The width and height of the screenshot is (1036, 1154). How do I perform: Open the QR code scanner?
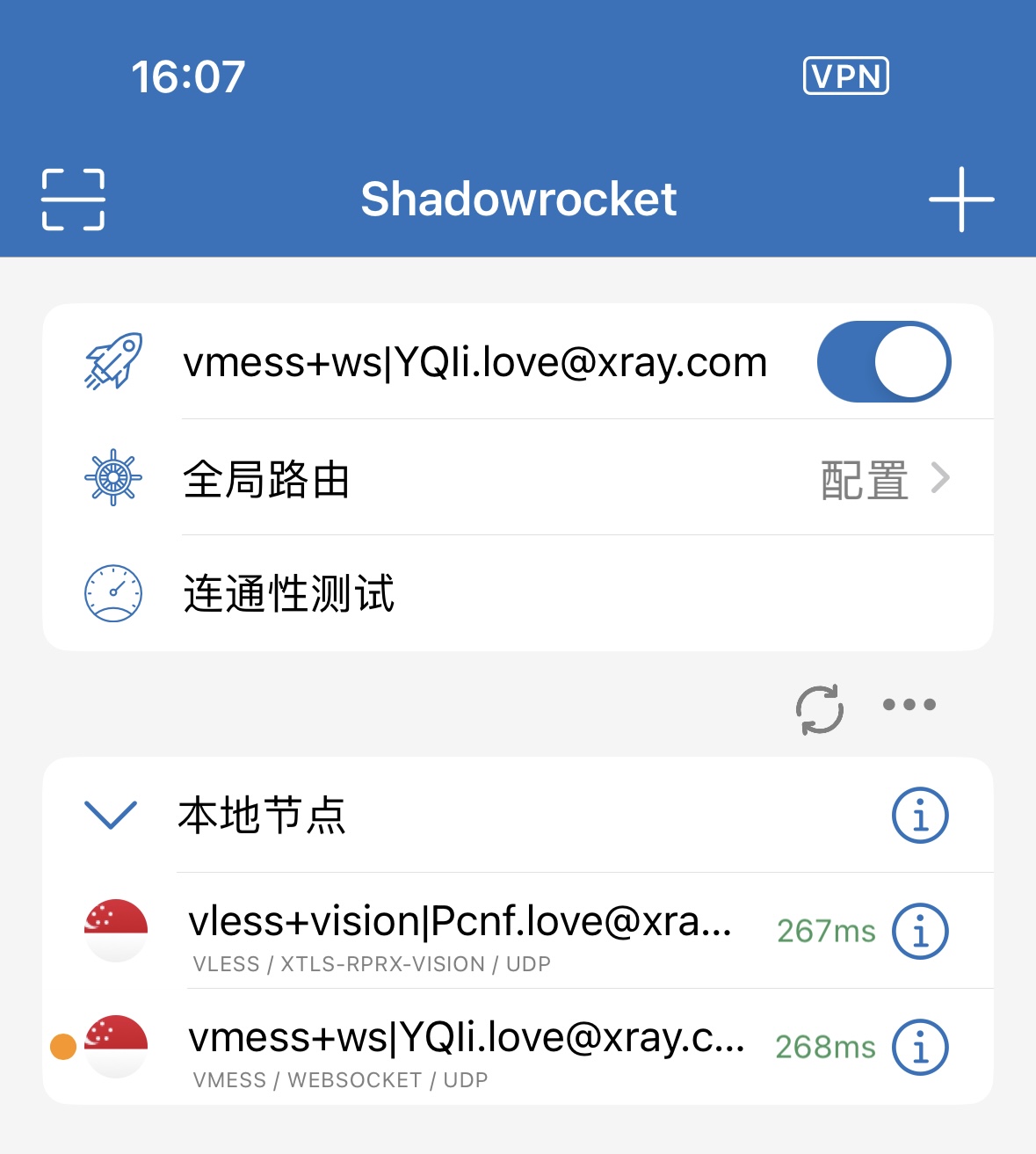click(73, 200)
